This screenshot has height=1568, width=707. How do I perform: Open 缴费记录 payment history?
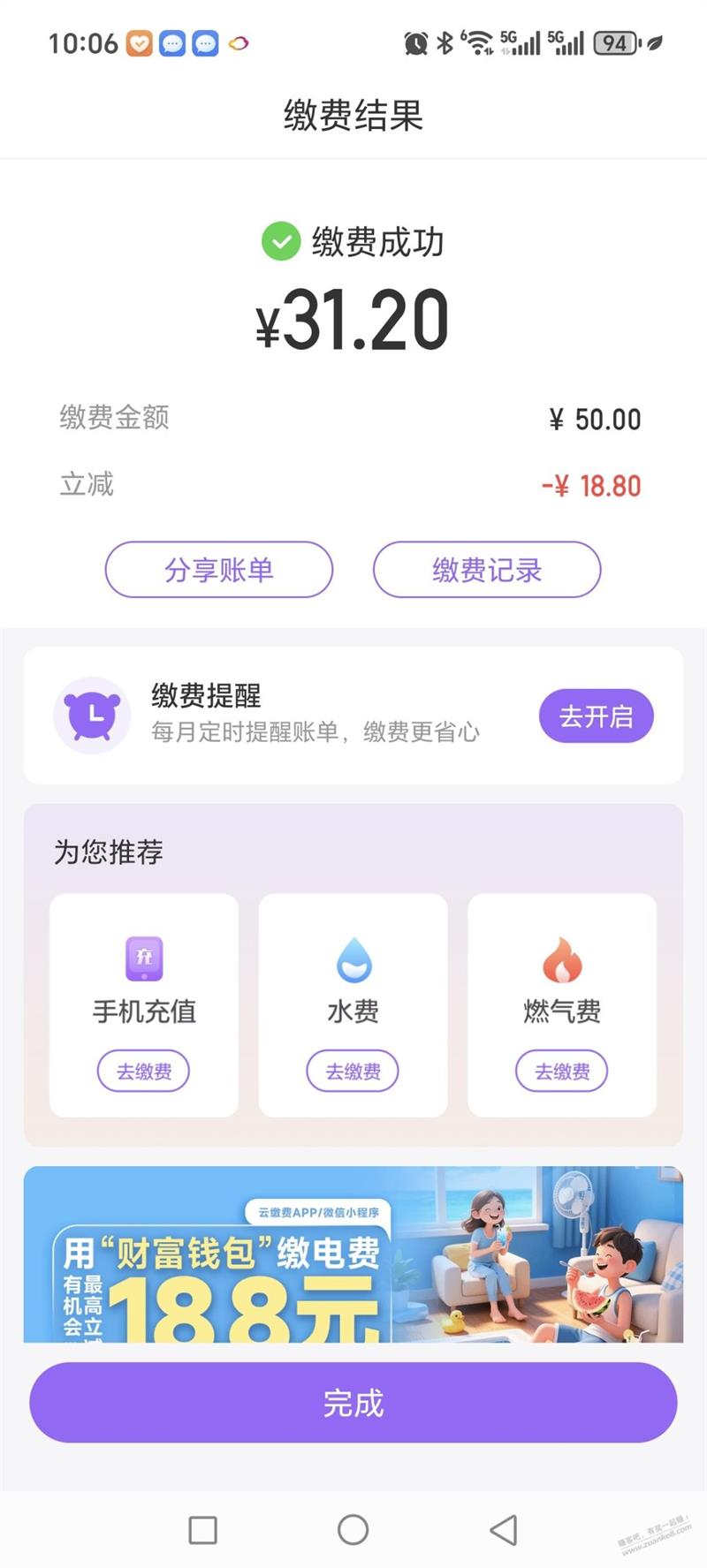(487, 570)
